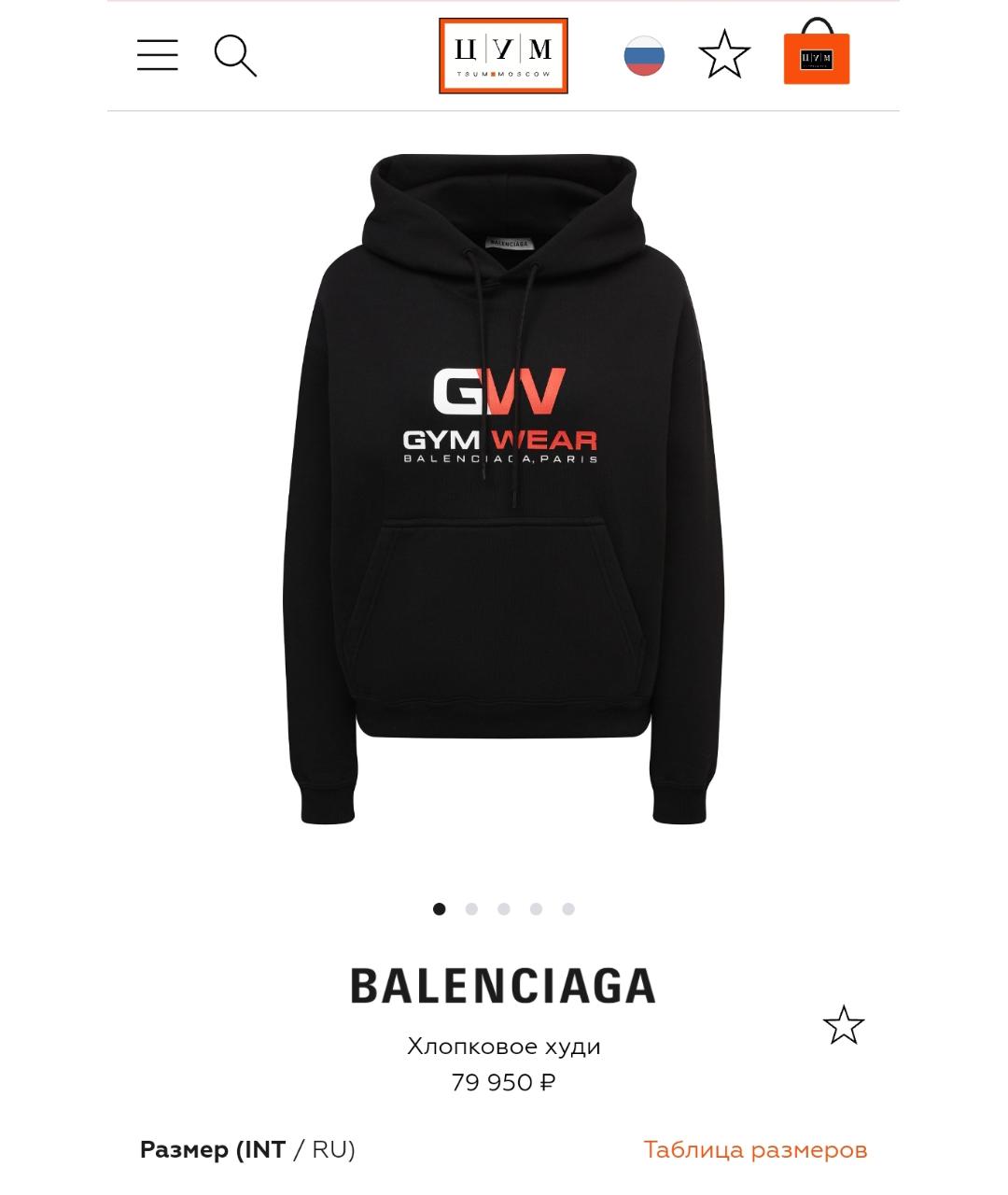1008x1195 pixels.
Task: Open the hamburger menu
Action: (x=157, y=55)
